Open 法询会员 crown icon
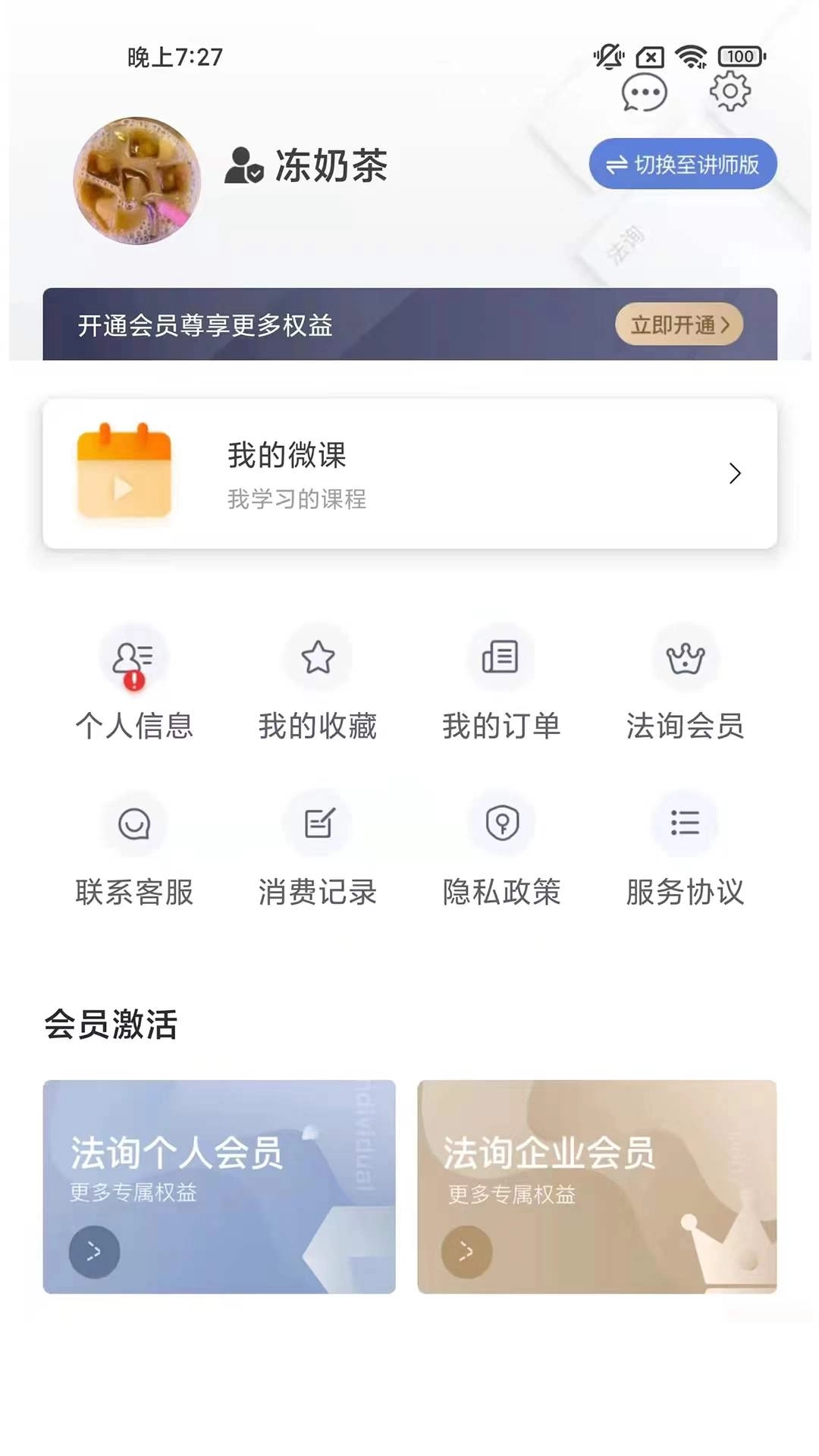 click(685, 658)
